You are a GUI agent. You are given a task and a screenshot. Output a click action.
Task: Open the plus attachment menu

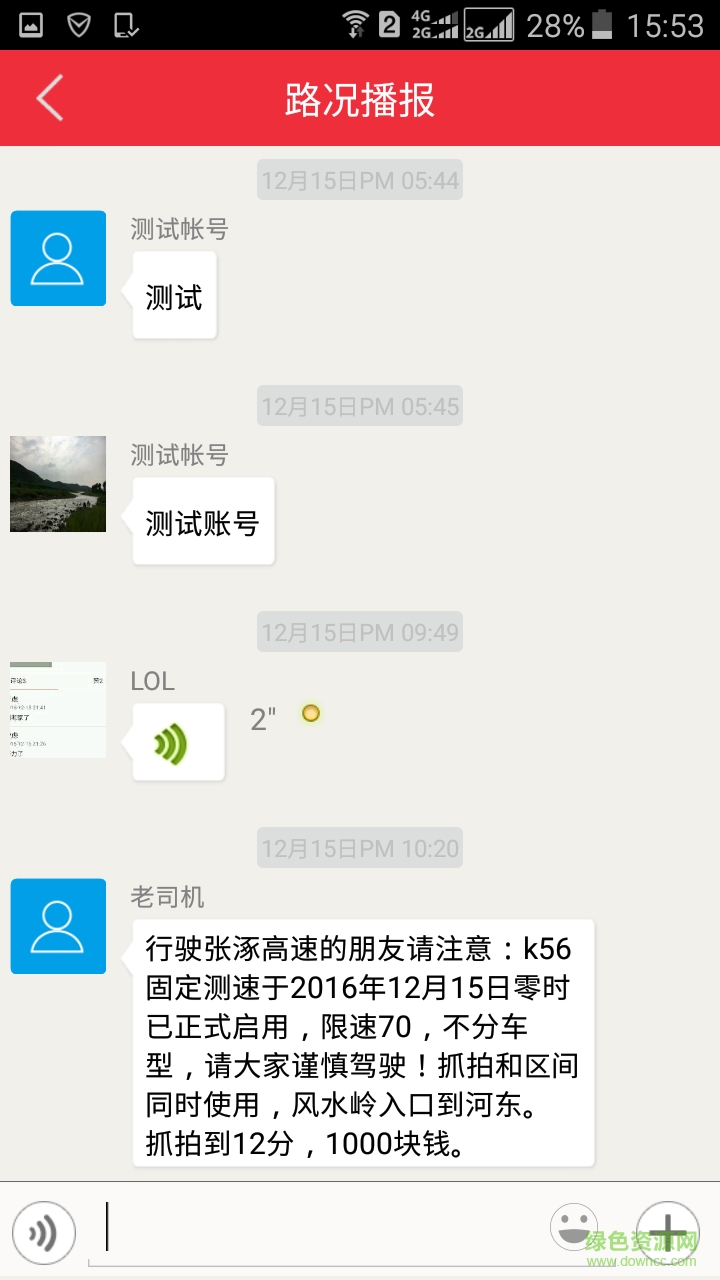click(667, 1230)
